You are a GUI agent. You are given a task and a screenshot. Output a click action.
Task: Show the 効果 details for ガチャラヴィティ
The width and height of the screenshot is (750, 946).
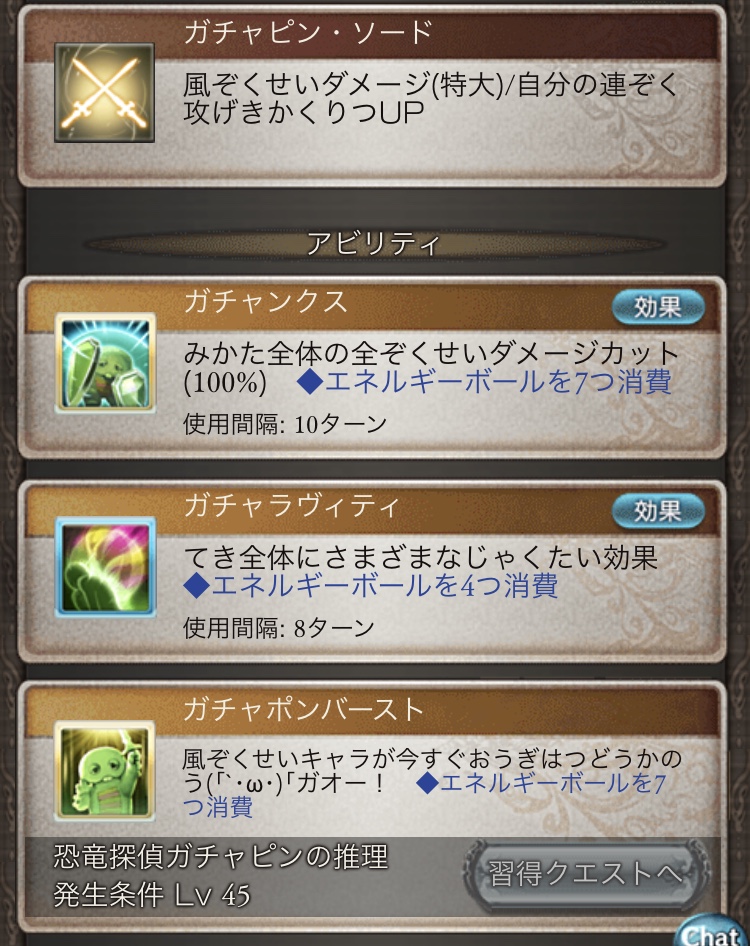657,512
